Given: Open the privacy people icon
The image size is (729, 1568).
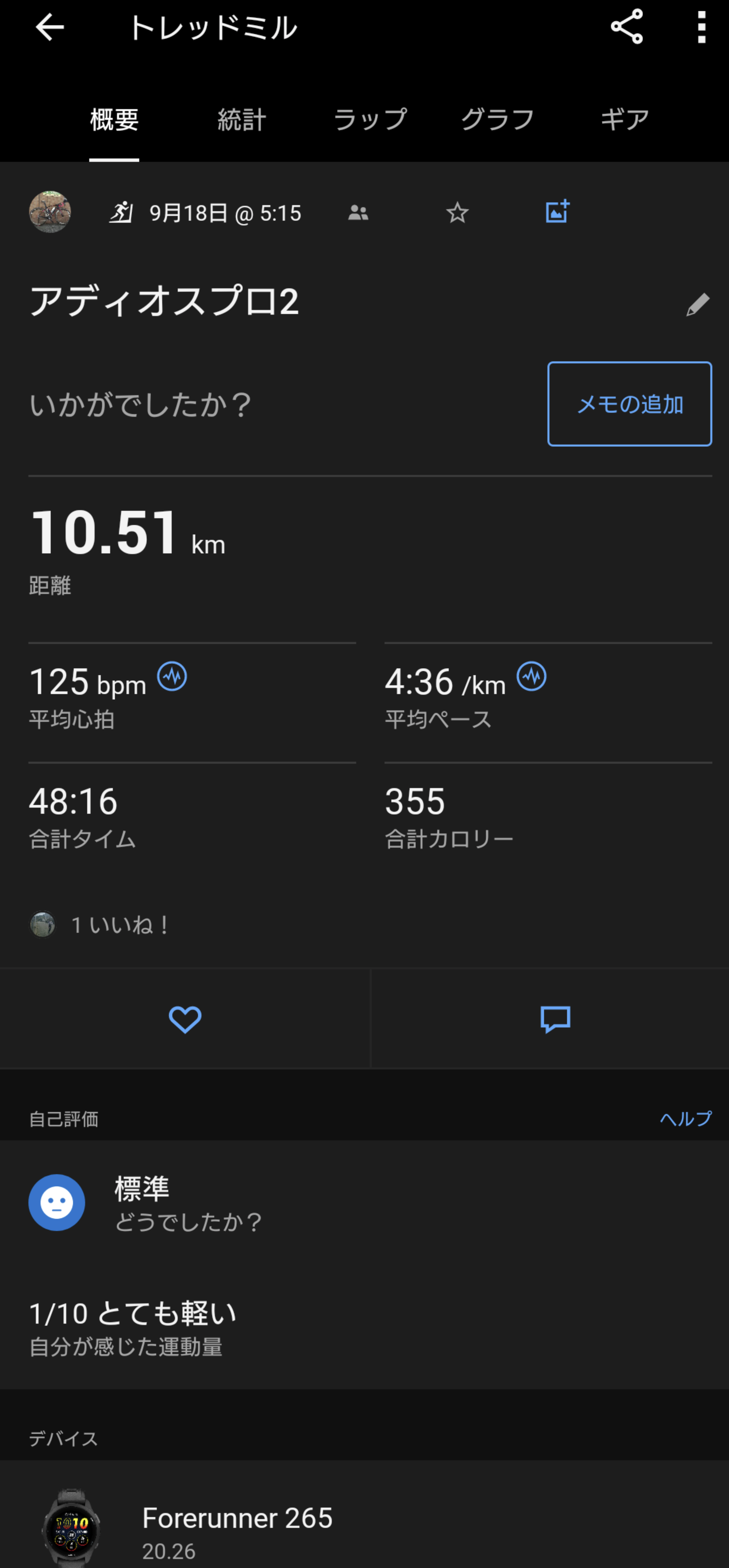Looking at the screenshot, I should click(x=358, y=213).
